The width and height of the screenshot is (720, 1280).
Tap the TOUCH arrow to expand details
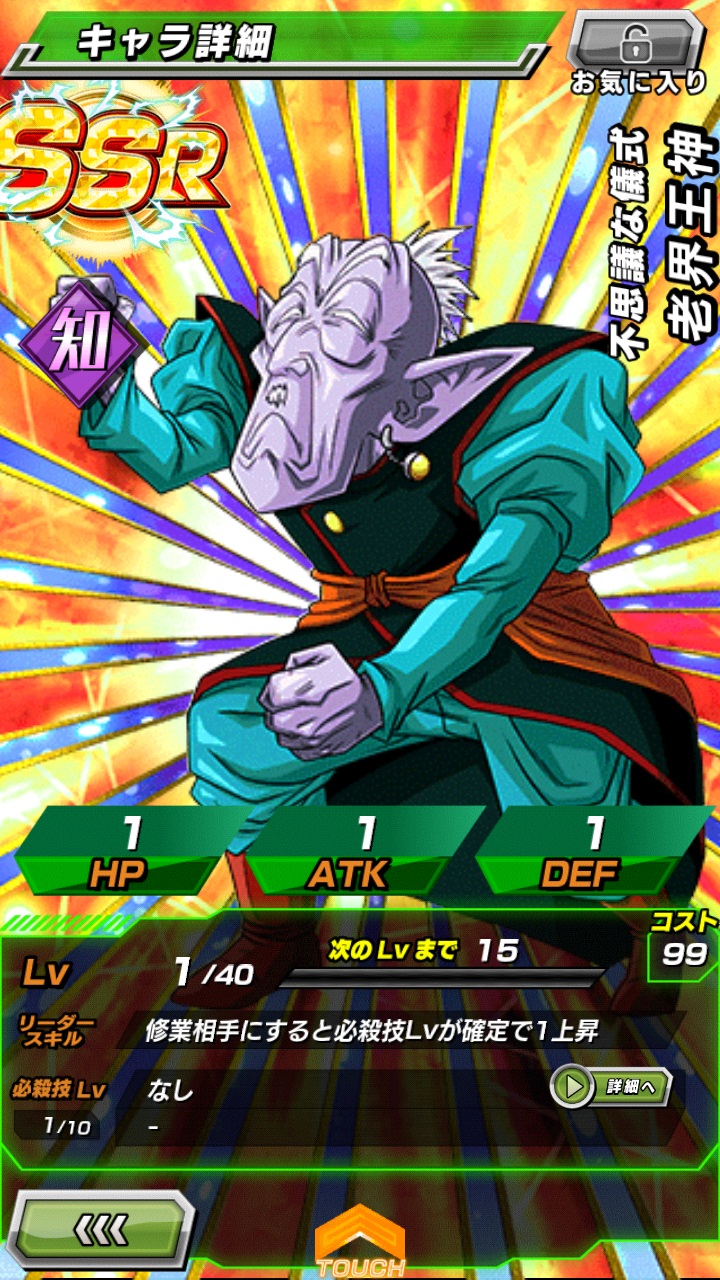pos(360,1240)
